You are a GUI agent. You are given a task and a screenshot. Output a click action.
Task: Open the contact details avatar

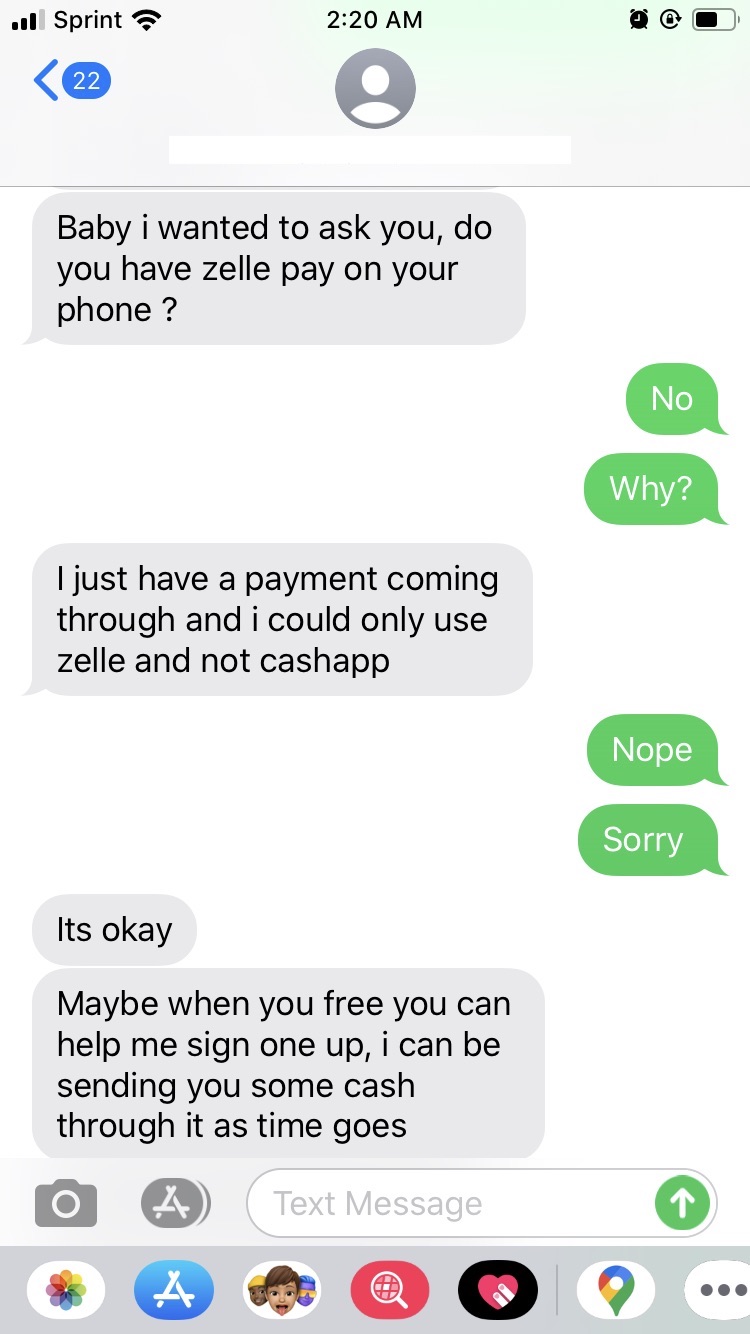375,88
